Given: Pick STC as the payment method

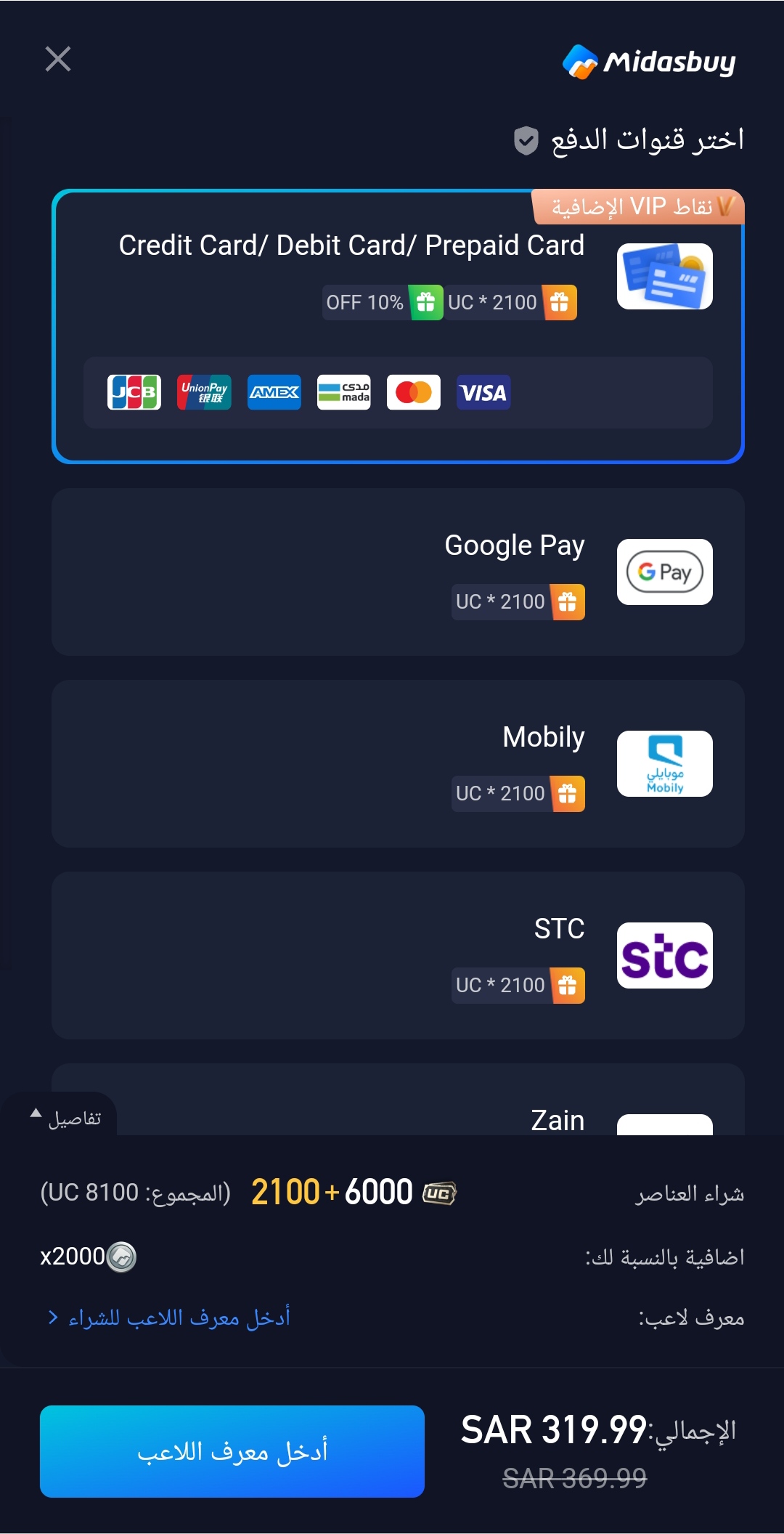Looking at the screenshot, I should [398, 956].
